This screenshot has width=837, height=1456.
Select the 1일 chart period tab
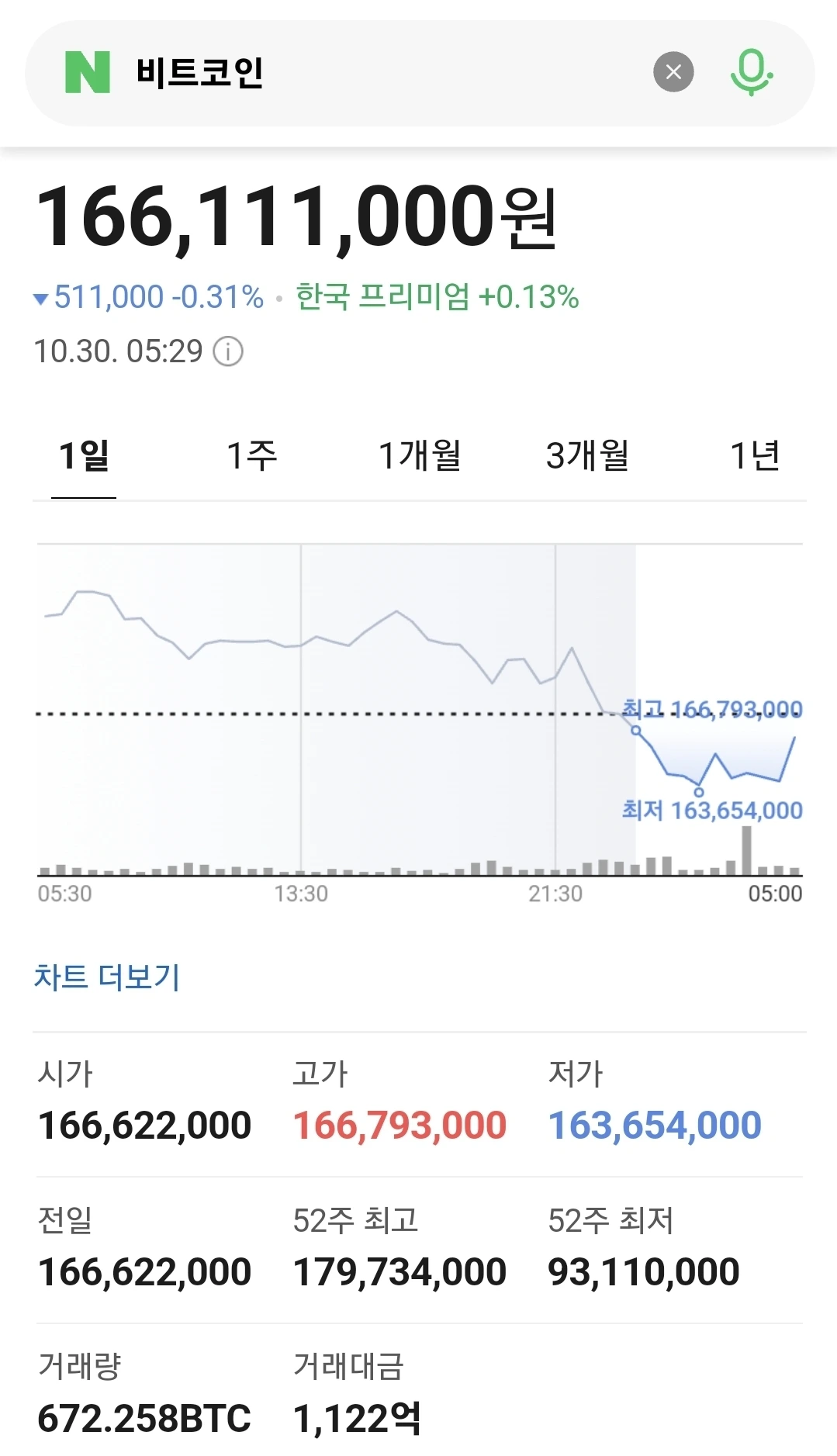[x=84, y=456]
